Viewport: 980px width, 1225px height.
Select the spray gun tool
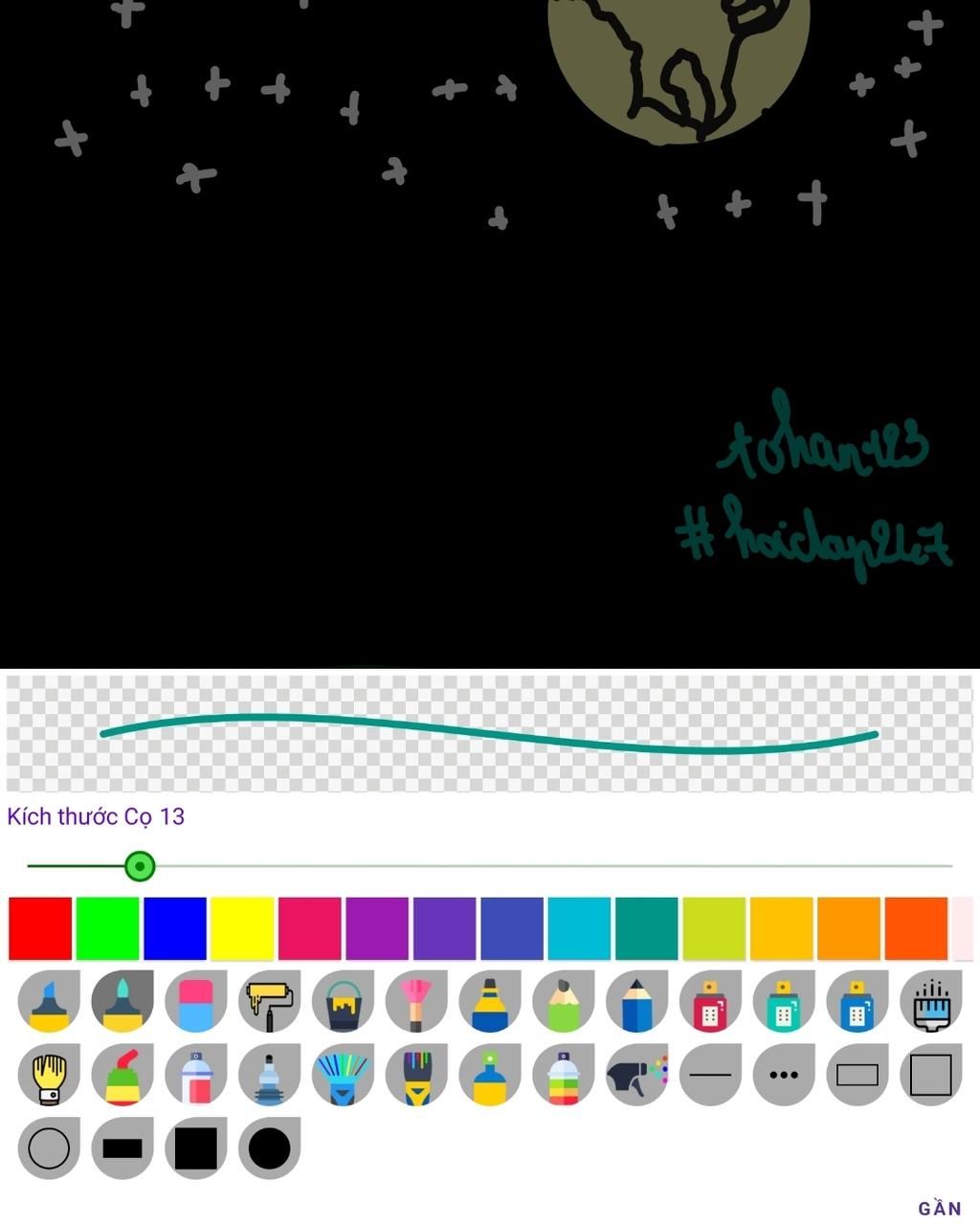pyautogui.click(x=637, y=1075)
